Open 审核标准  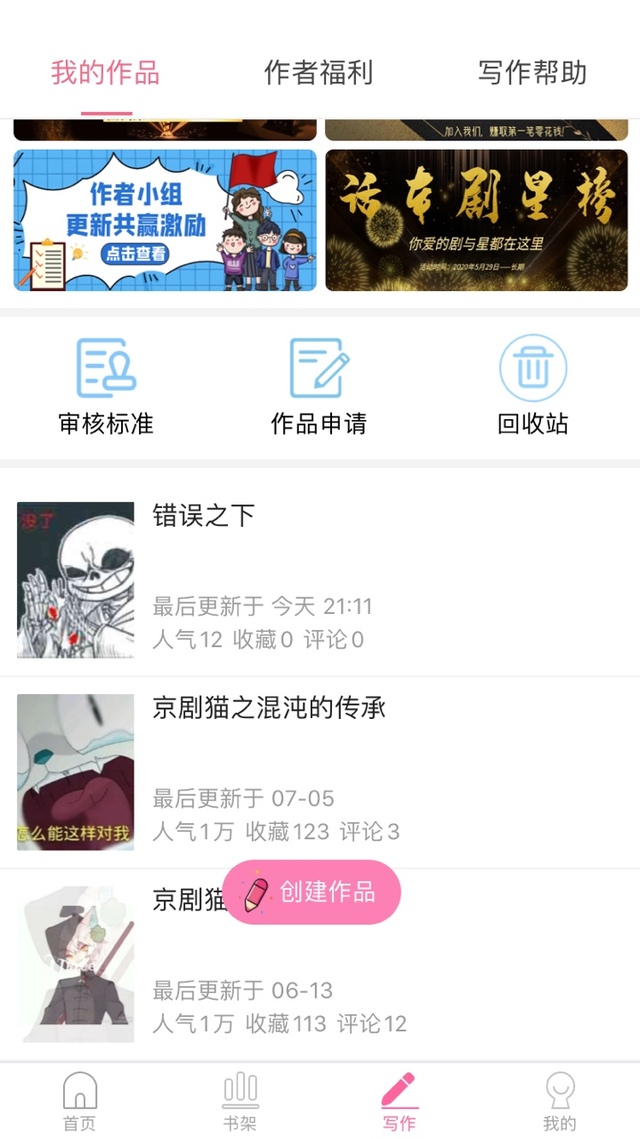106,387
